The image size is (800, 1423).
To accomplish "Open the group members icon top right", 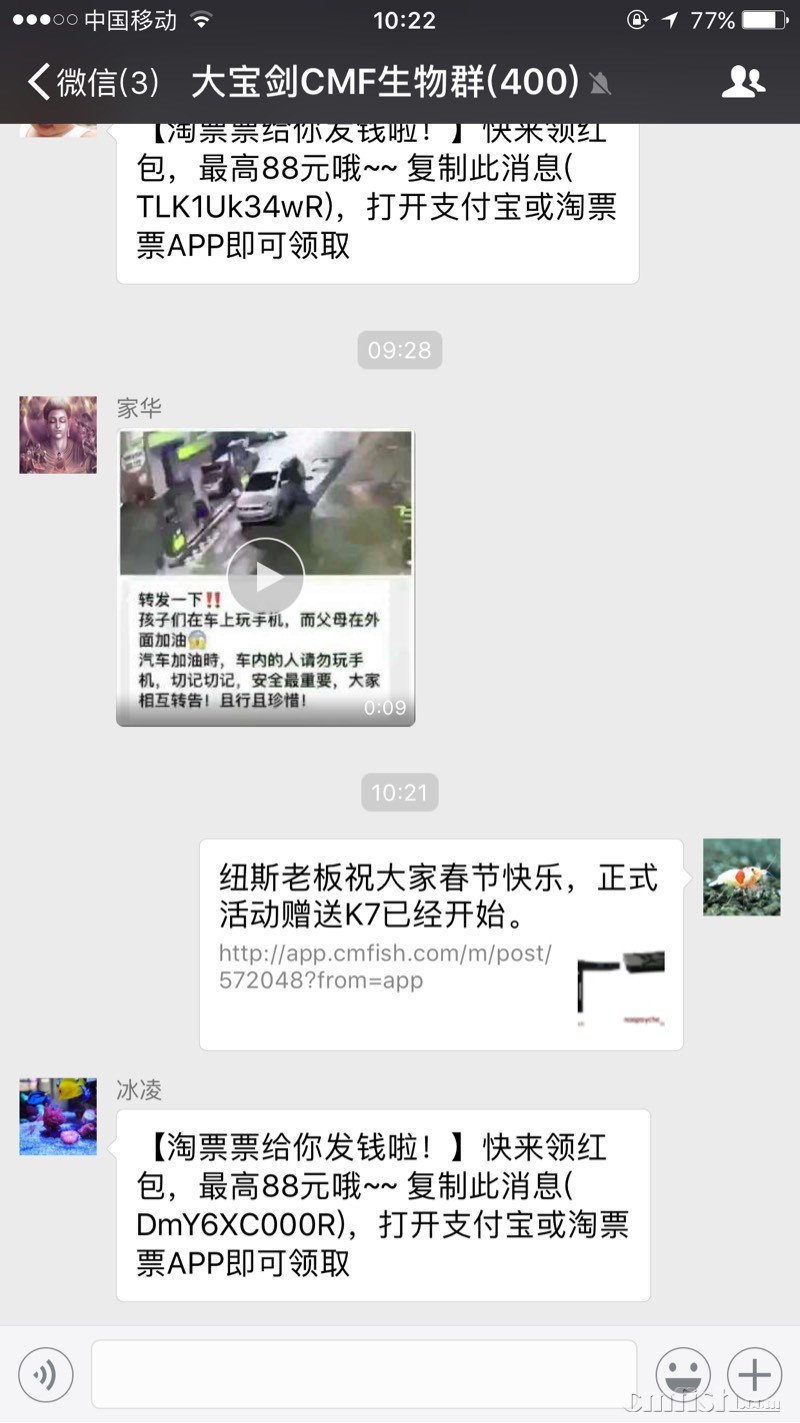I will tap(744, 84).
